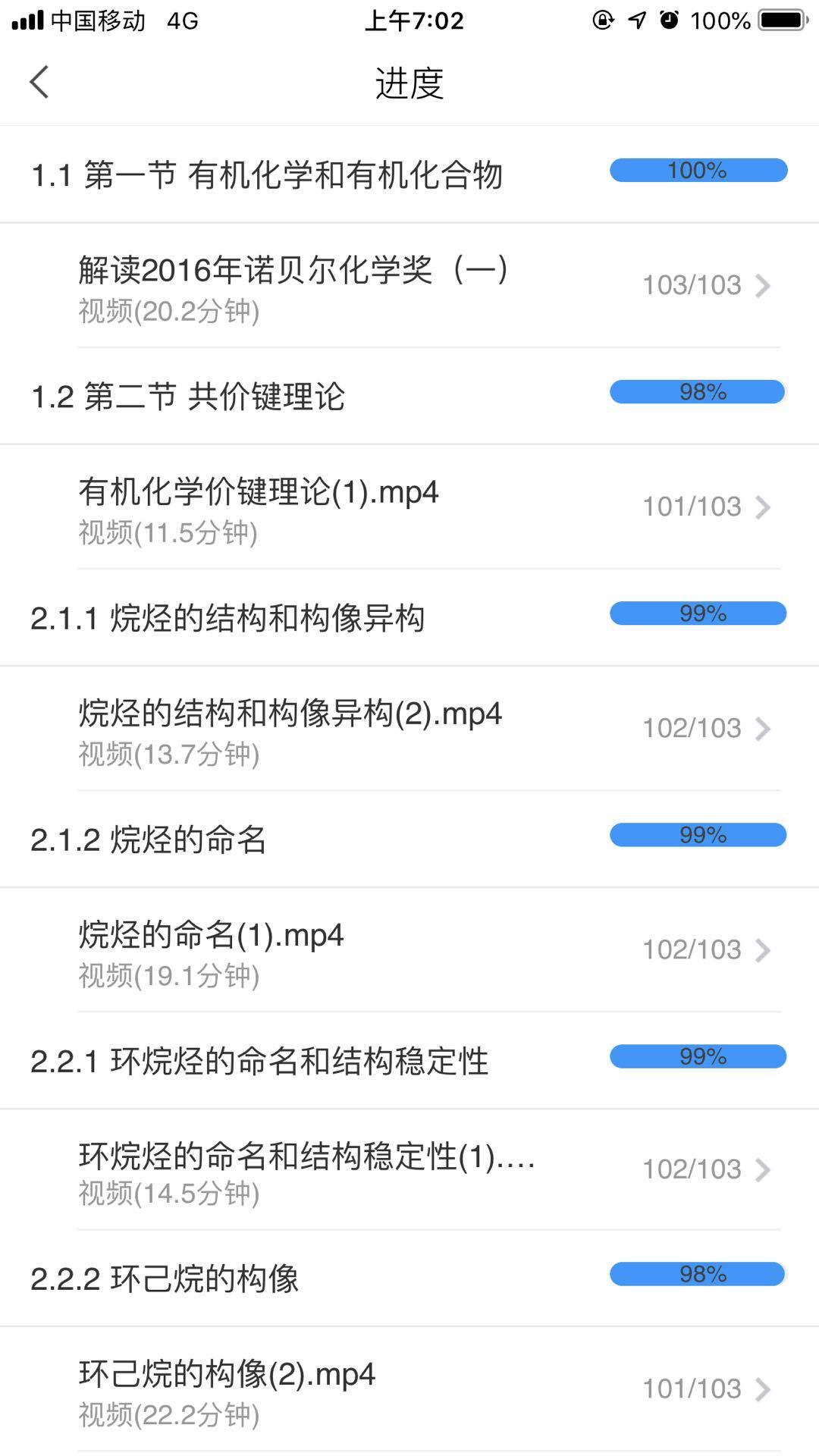This screenshot has height=1456, width=819.
Task: View details for 烷烃的命名(1).mp4
Action: click(409, 951)
